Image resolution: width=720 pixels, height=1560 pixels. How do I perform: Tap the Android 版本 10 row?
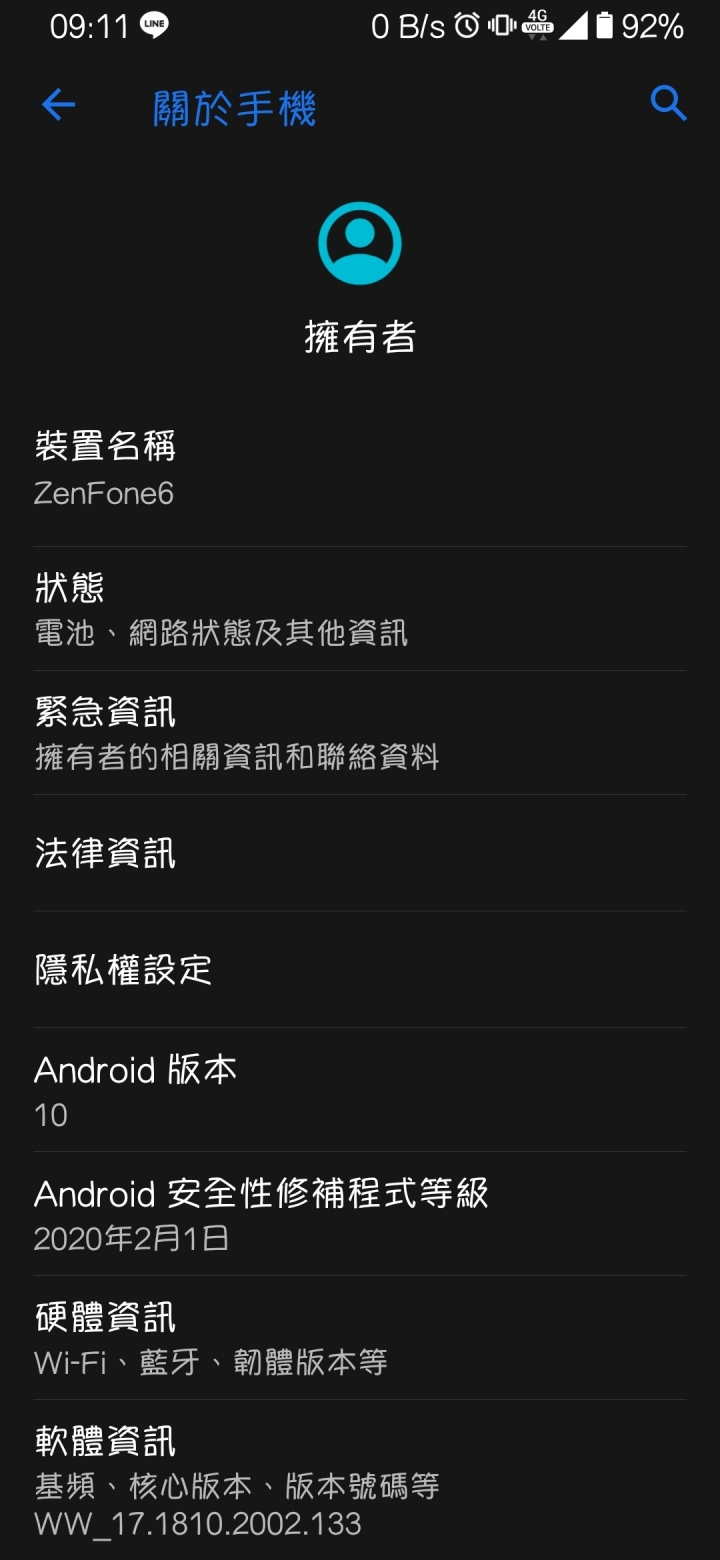pos(360,1090)
